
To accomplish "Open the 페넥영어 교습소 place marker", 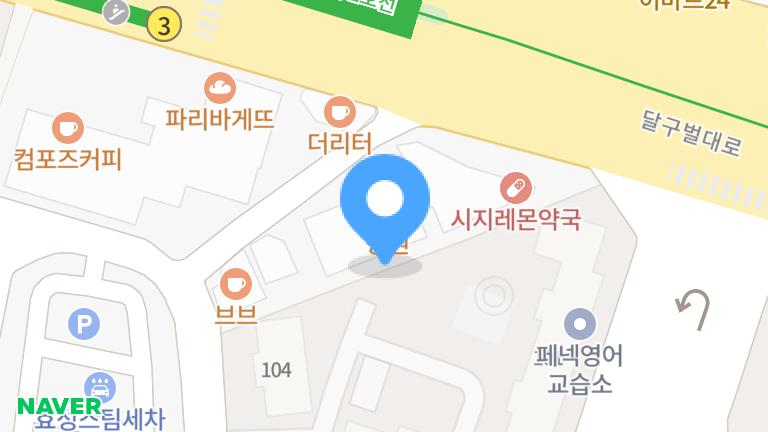I will coord(580,324).
